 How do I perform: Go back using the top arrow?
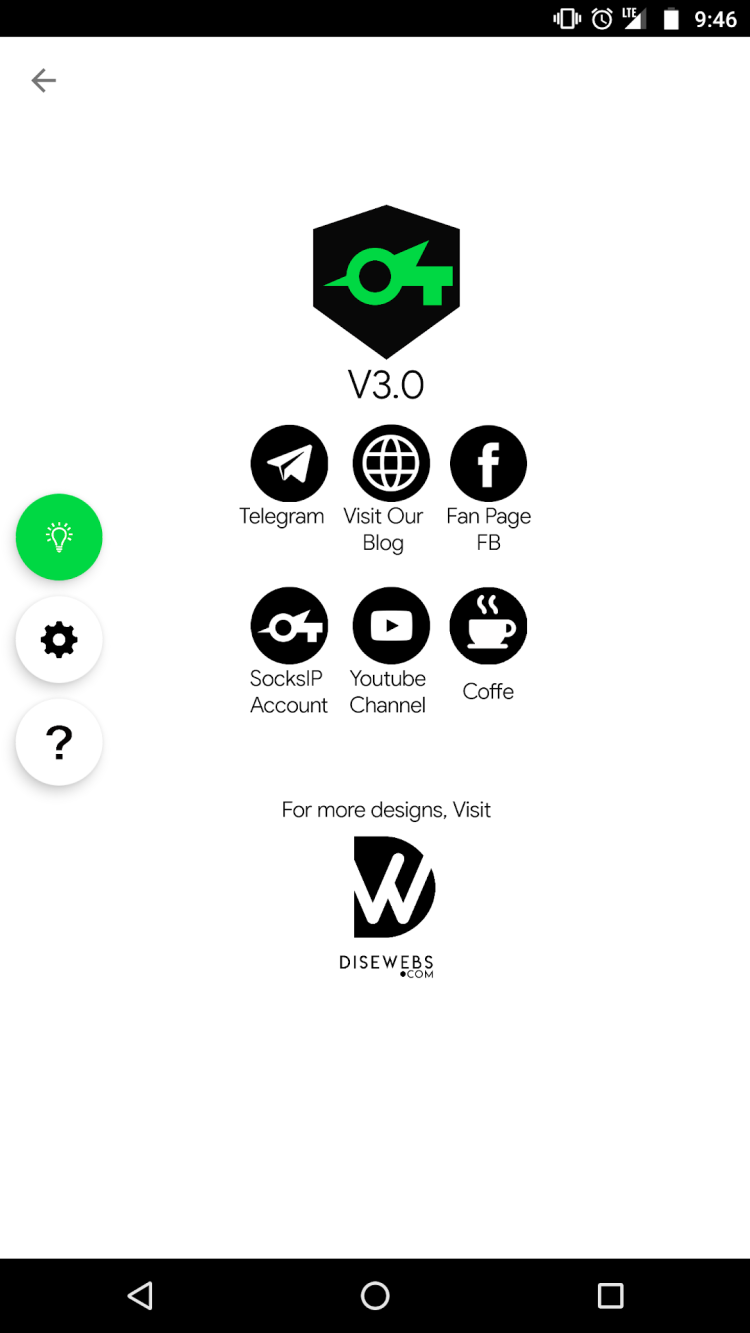coord(43,80)
